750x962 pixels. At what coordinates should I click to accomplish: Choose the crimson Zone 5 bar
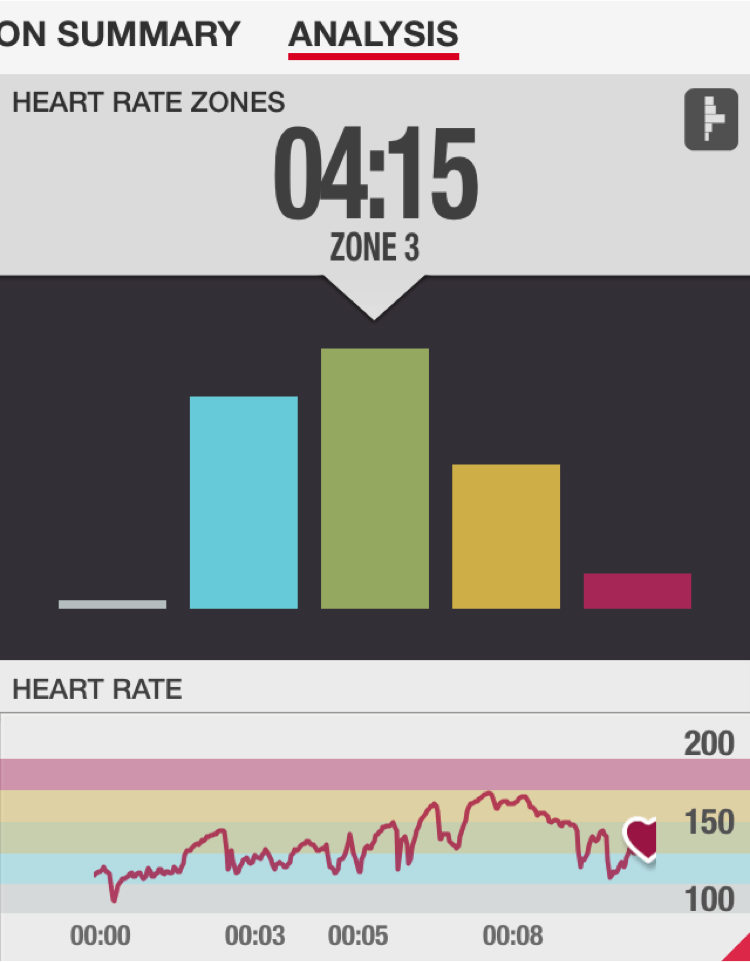click(x=637, y=590)
